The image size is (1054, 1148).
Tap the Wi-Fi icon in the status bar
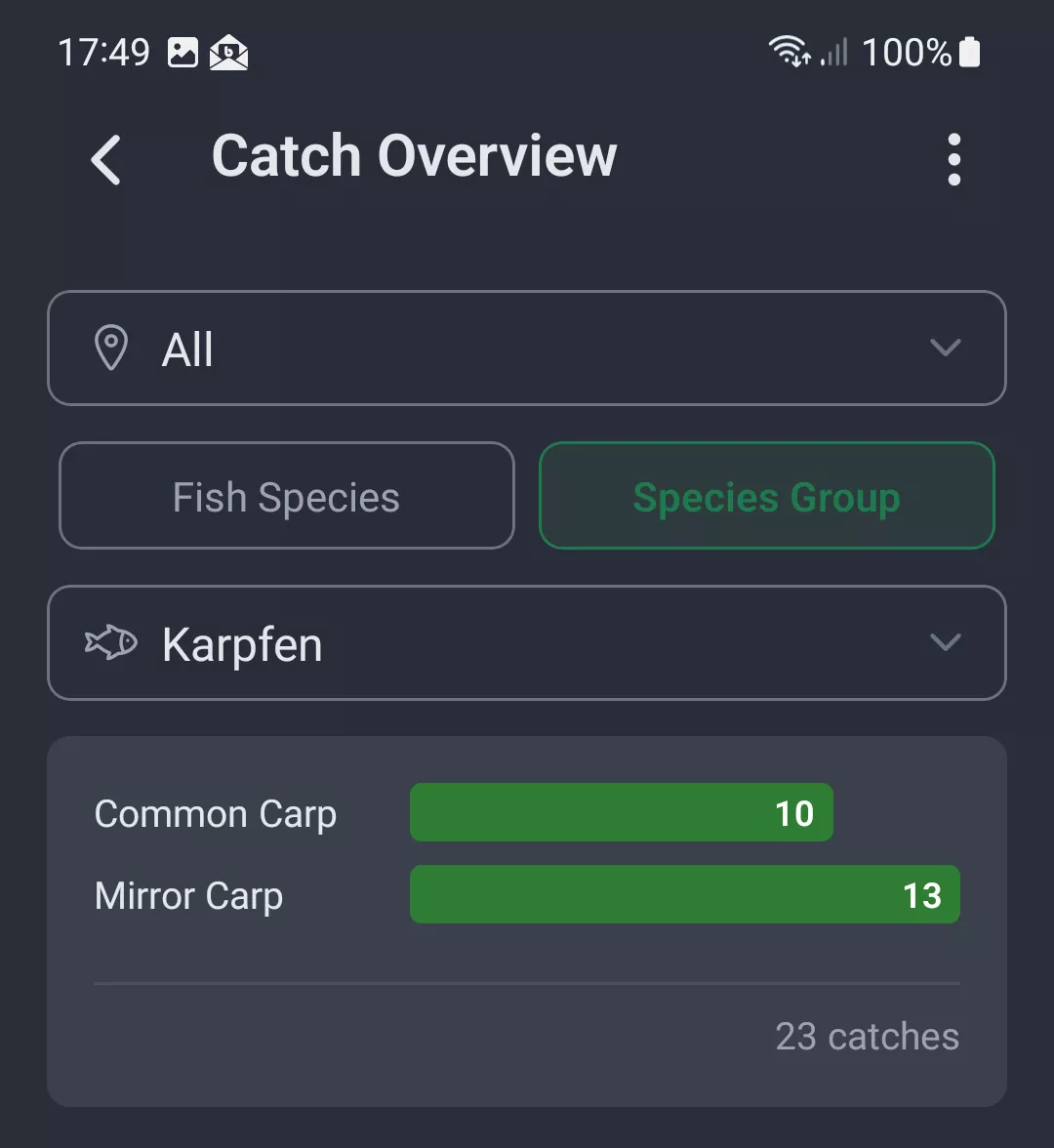(x=787, y=51)
